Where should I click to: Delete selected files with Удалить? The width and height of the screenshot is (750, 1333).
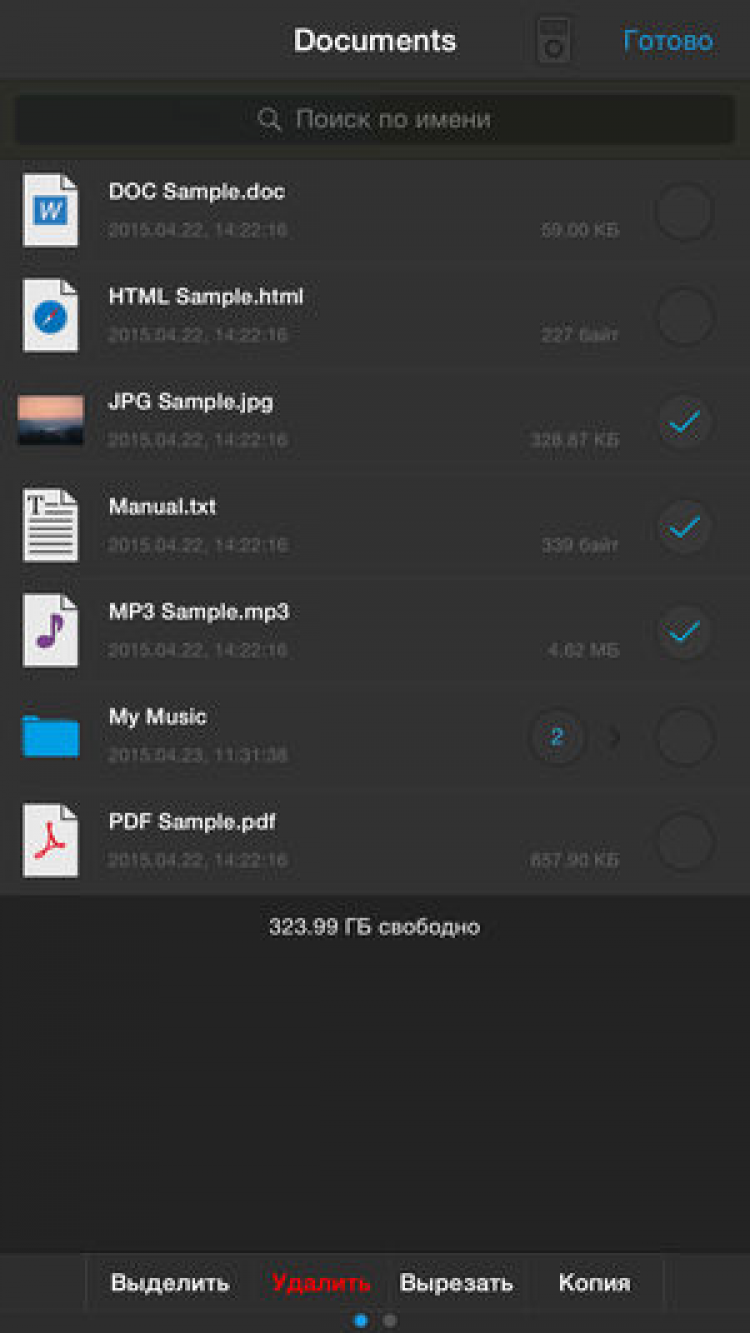tap(321, 1283)
